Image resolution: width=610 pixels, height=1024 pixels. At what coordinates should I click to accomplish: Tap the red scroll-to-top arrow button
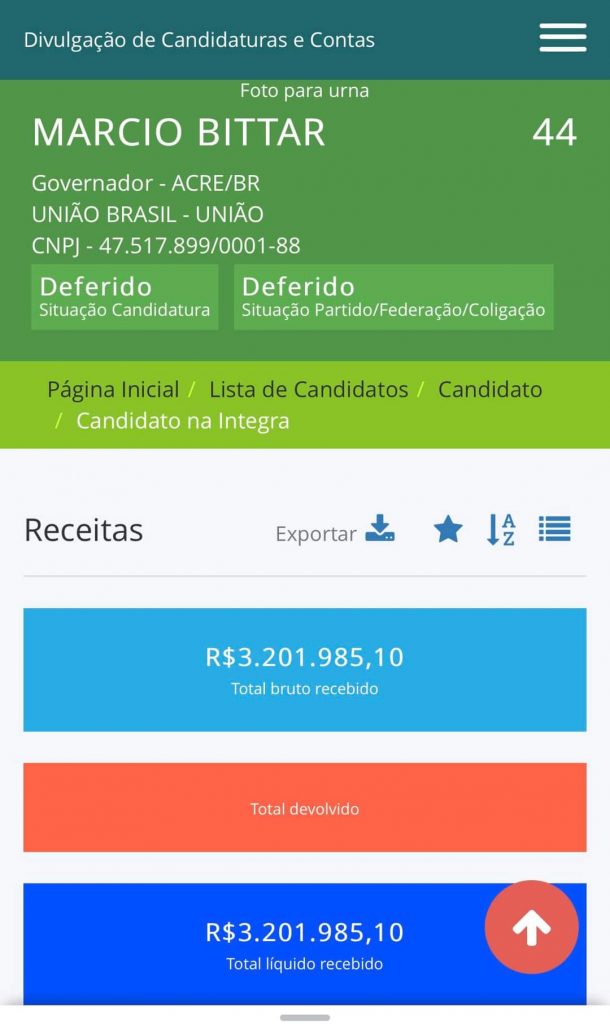(531, 927)
